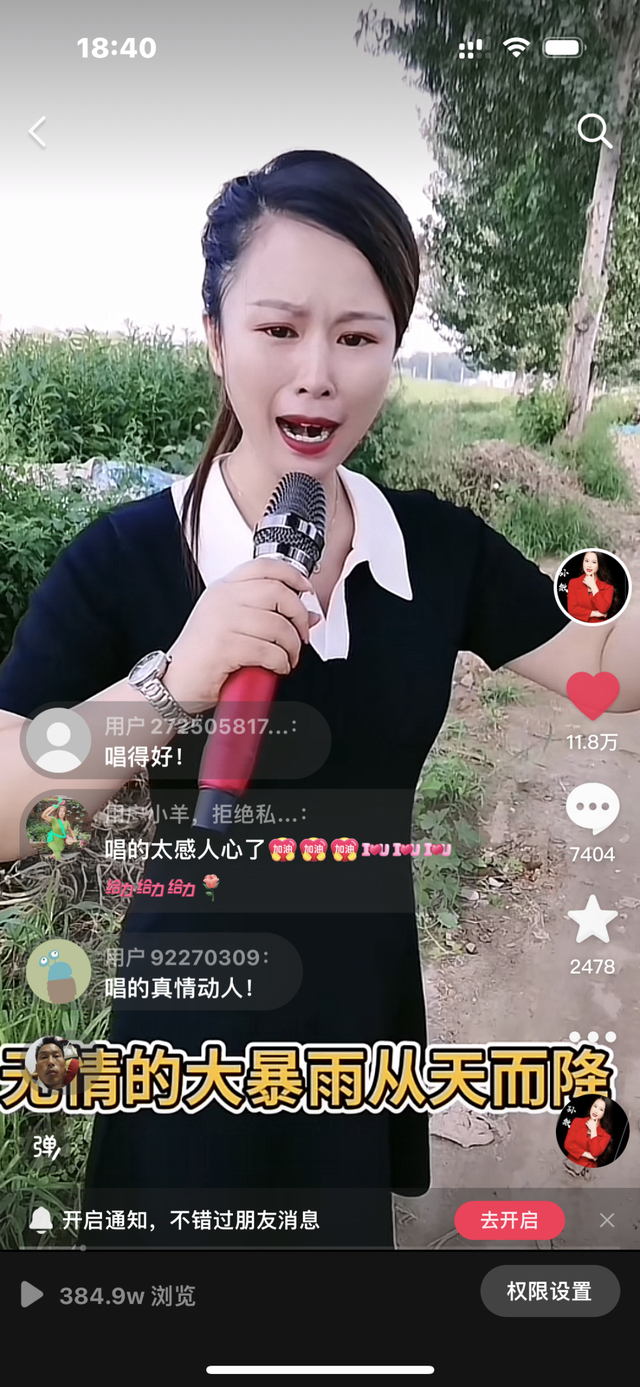This screenshot has height=1387, width=640.
Task: Add this video to favorites with the star
Action: click(592, 920)
